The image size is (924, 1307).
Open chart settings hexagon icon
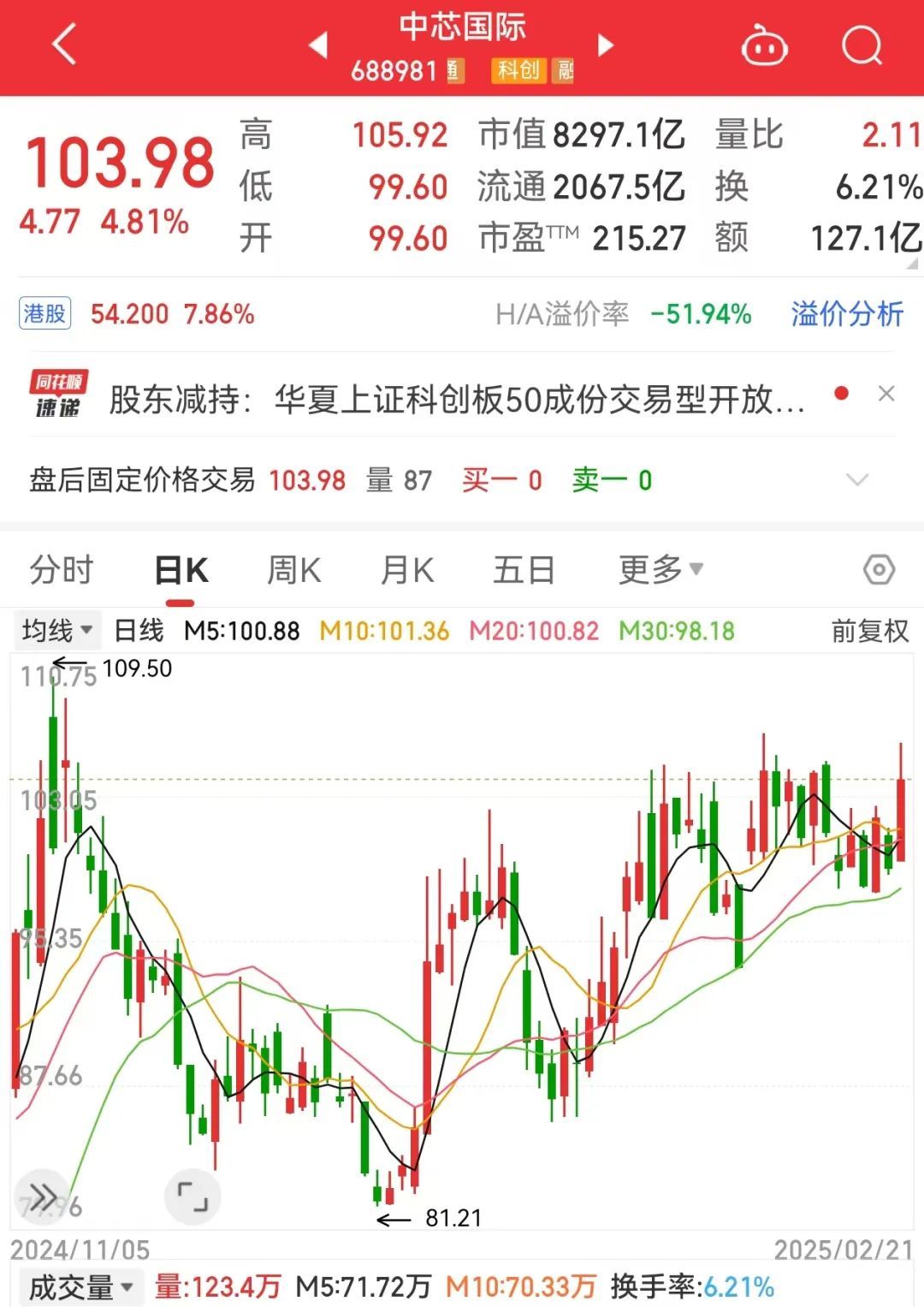(x=879, y=570)
